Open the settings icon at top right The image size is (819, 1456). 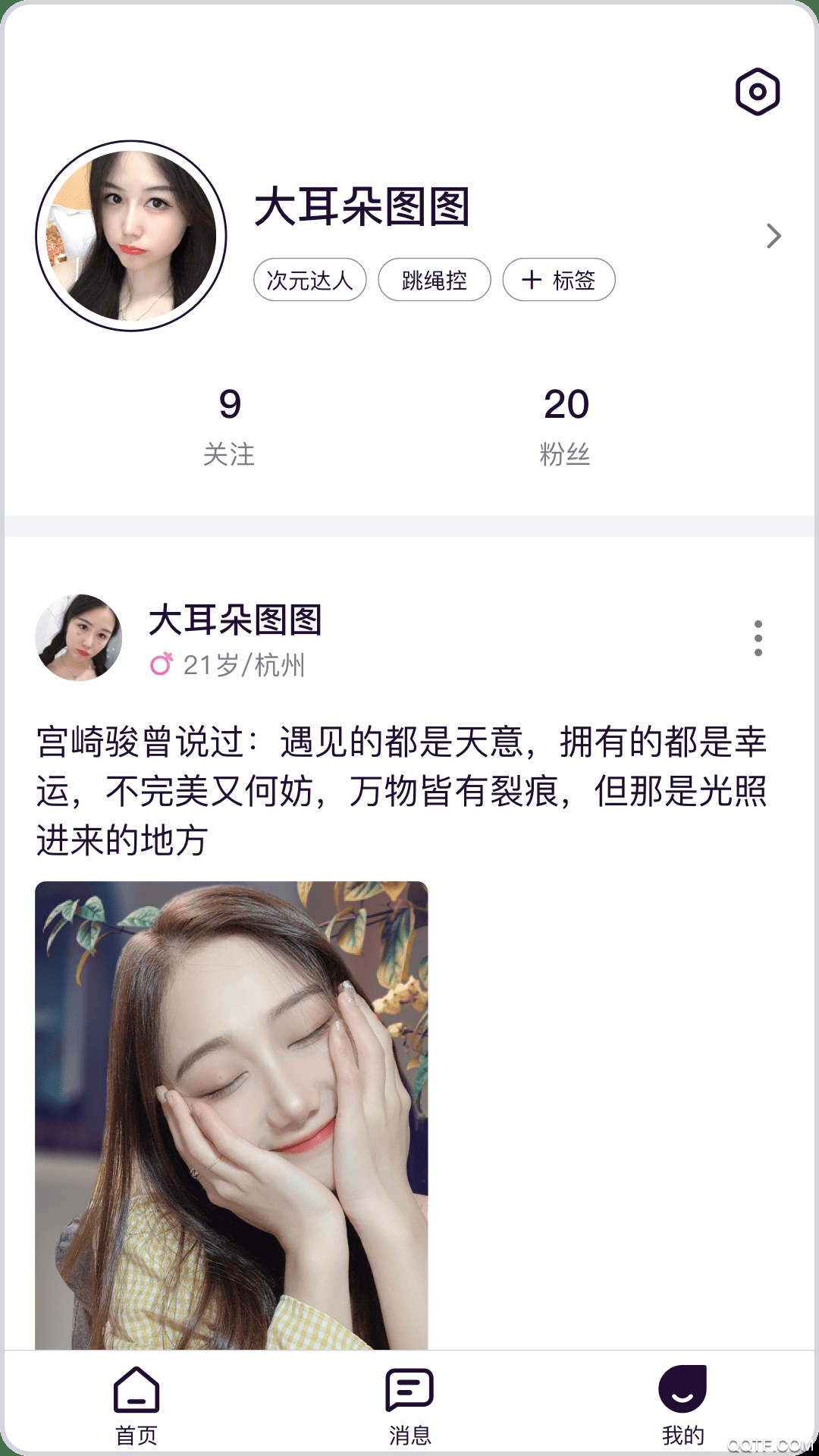point(757,93)
